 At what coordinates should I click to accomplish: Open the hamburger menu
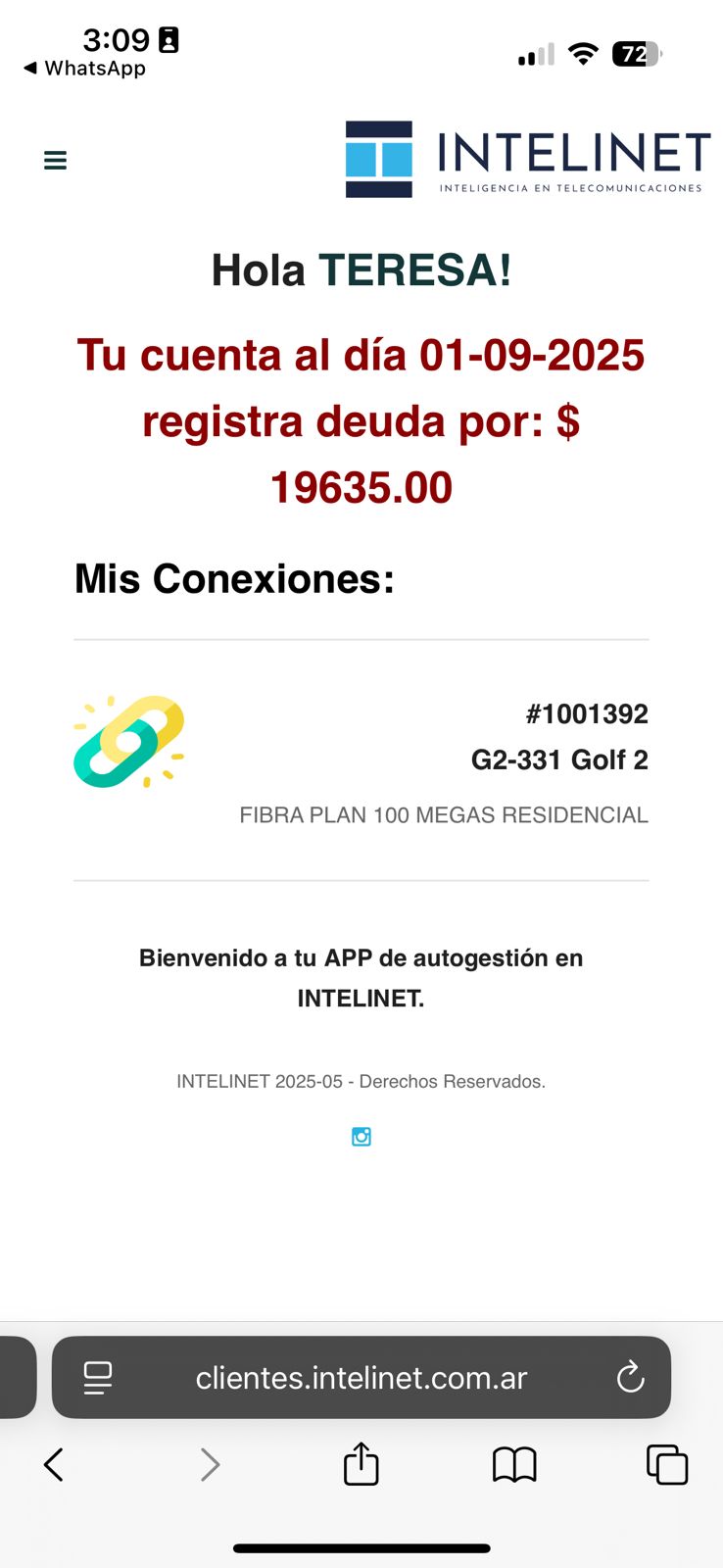tap(56, 160)
